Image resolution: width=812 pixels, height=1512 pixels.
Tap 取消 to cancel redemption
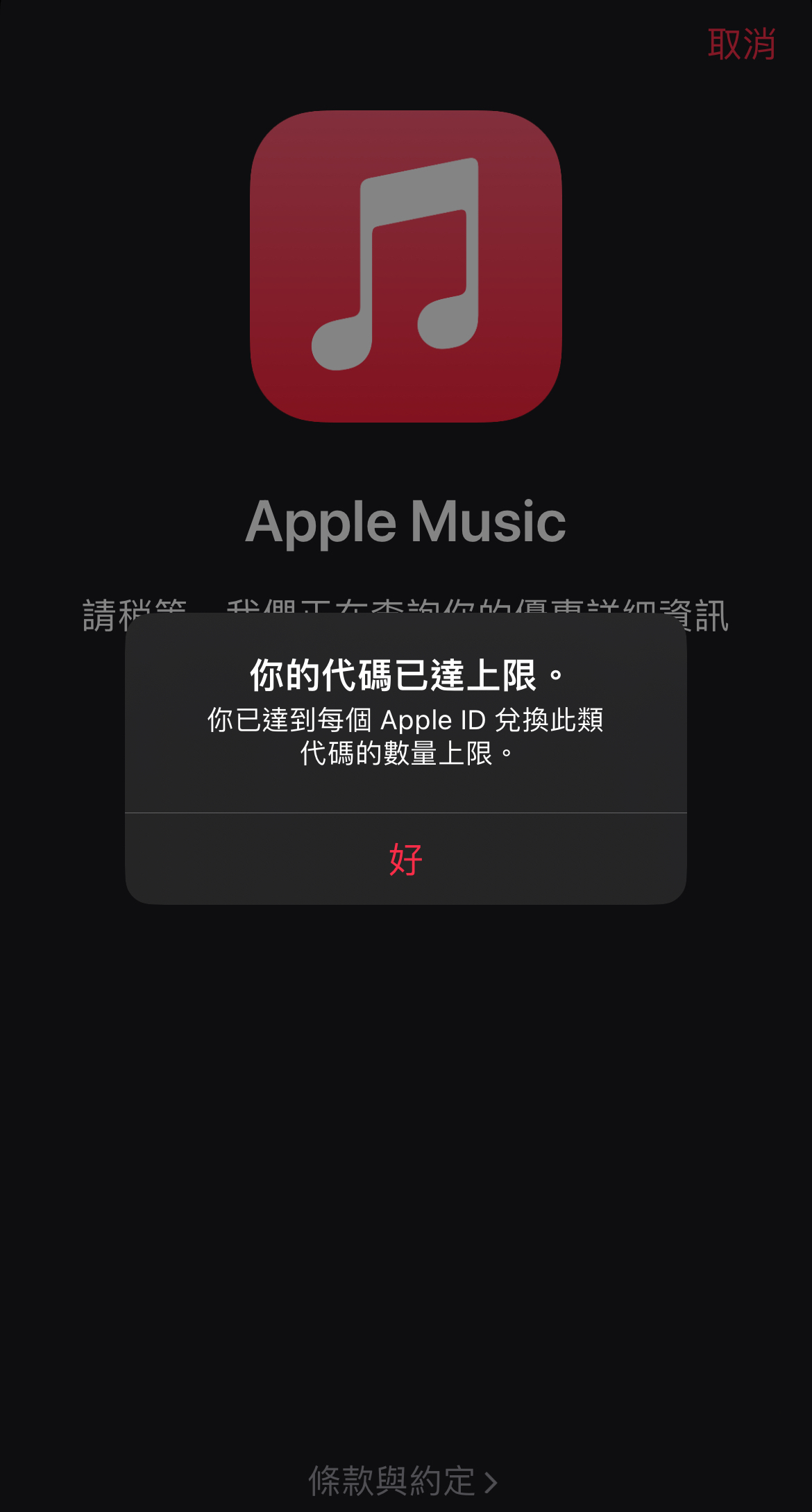[741, 45]
